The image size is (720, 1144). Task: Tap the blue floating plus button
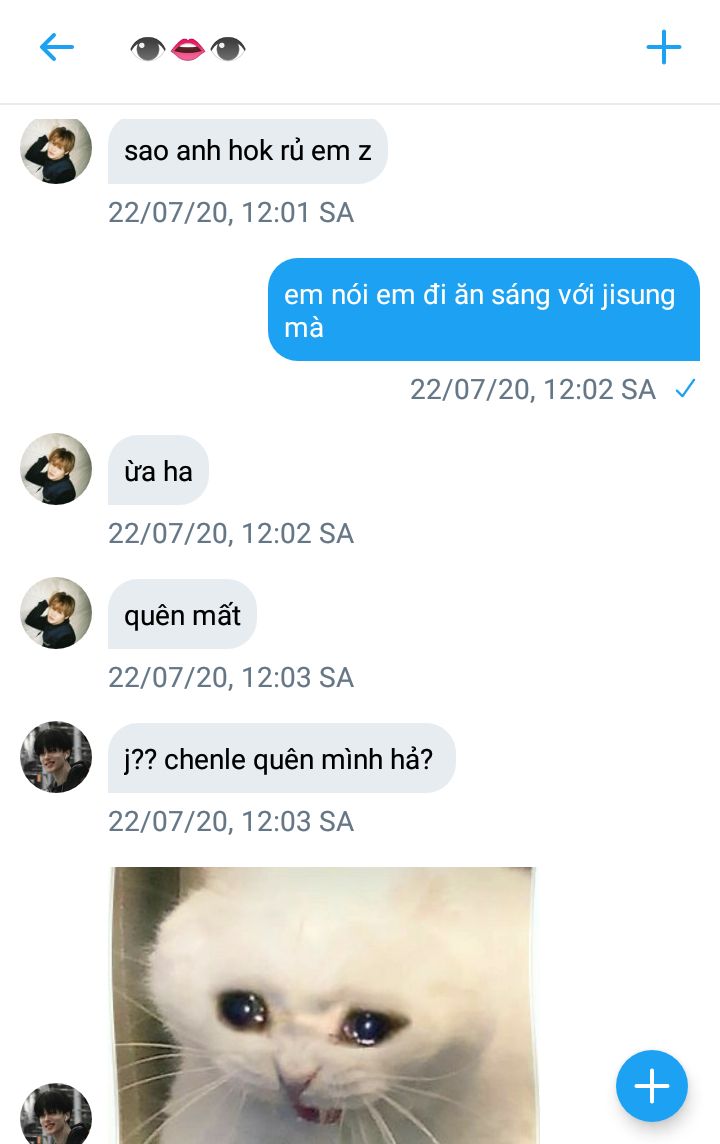point(651,1086)
